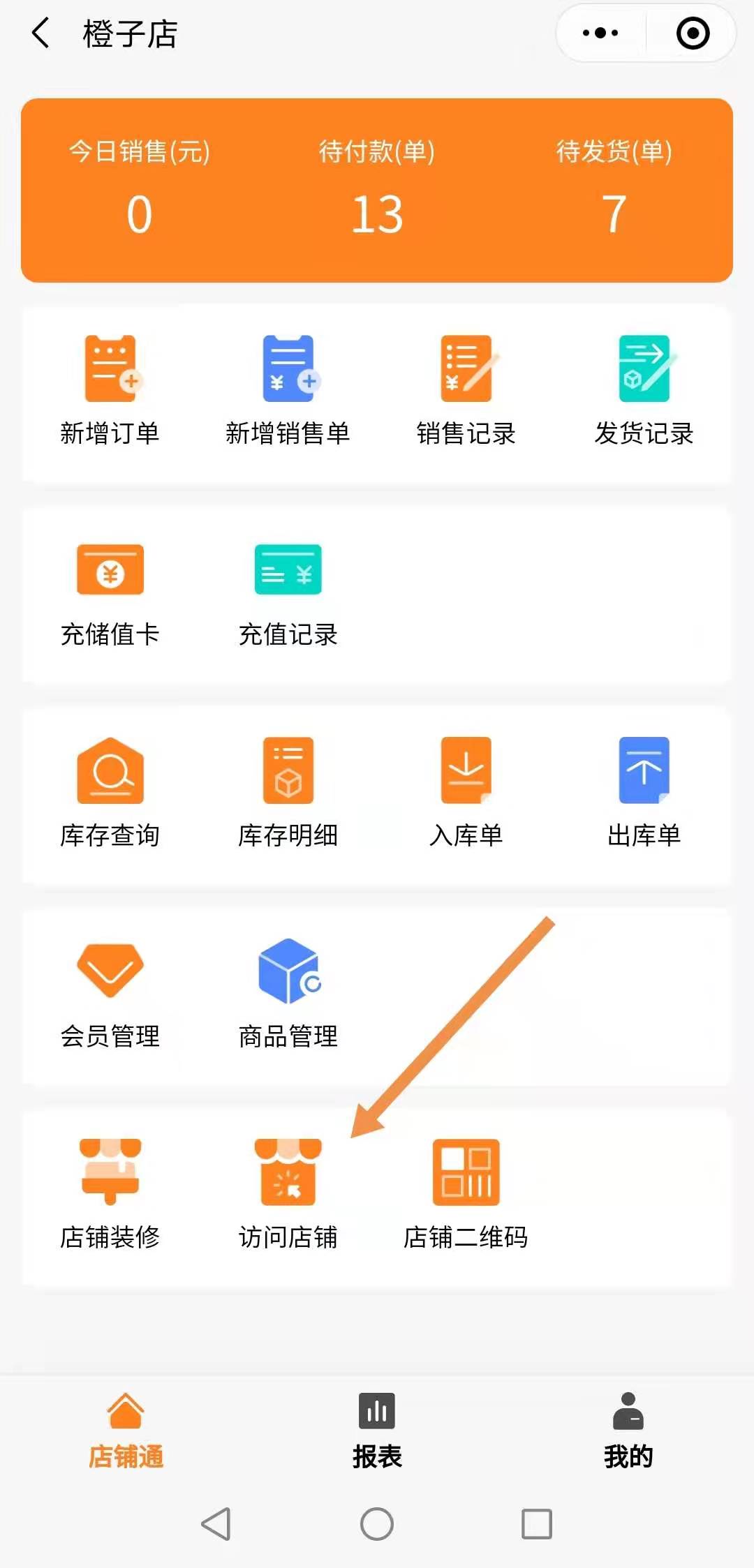The width and height of the screenshot is (754, 1568).
Task: Select 充储值卡
Action: click(x=110, y=593)
